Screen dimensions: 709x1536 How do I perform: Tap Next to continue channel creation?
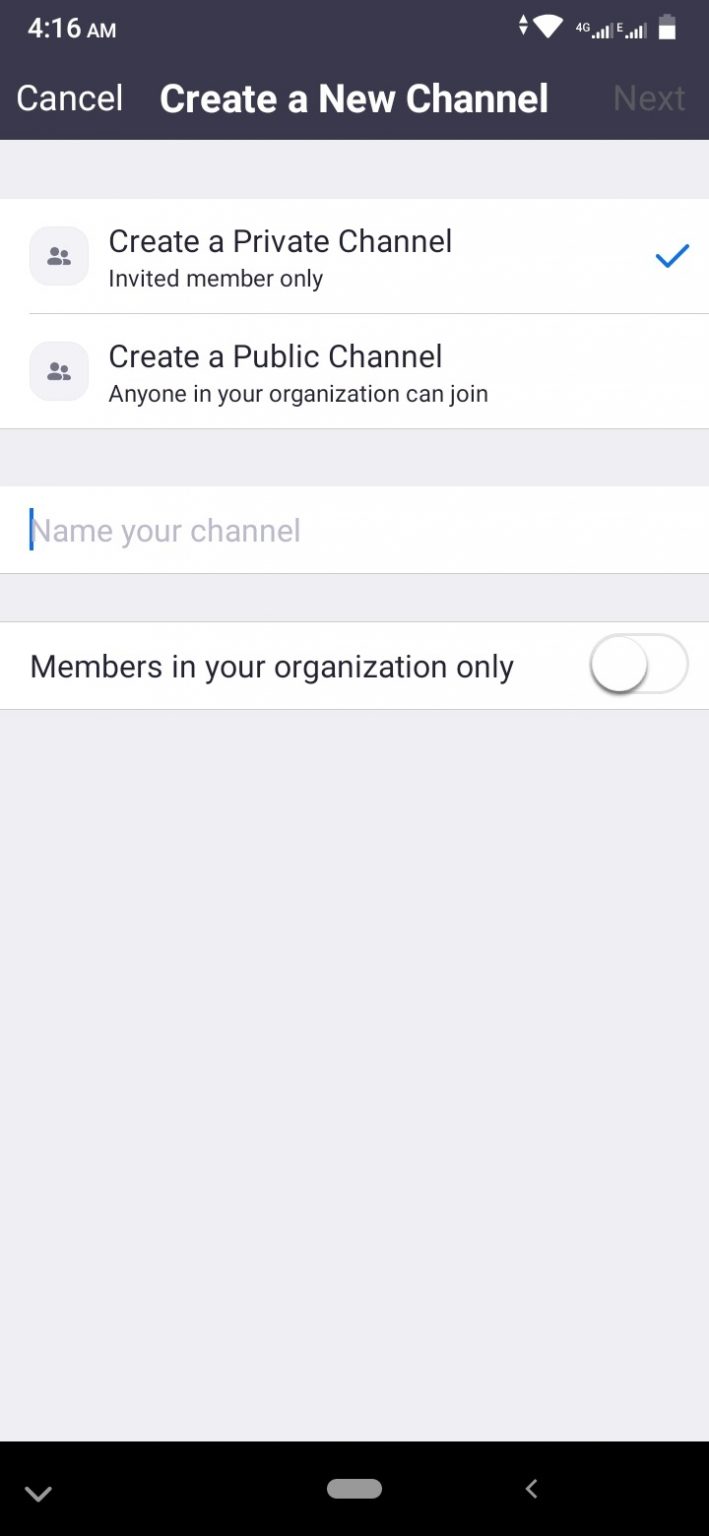649,98
